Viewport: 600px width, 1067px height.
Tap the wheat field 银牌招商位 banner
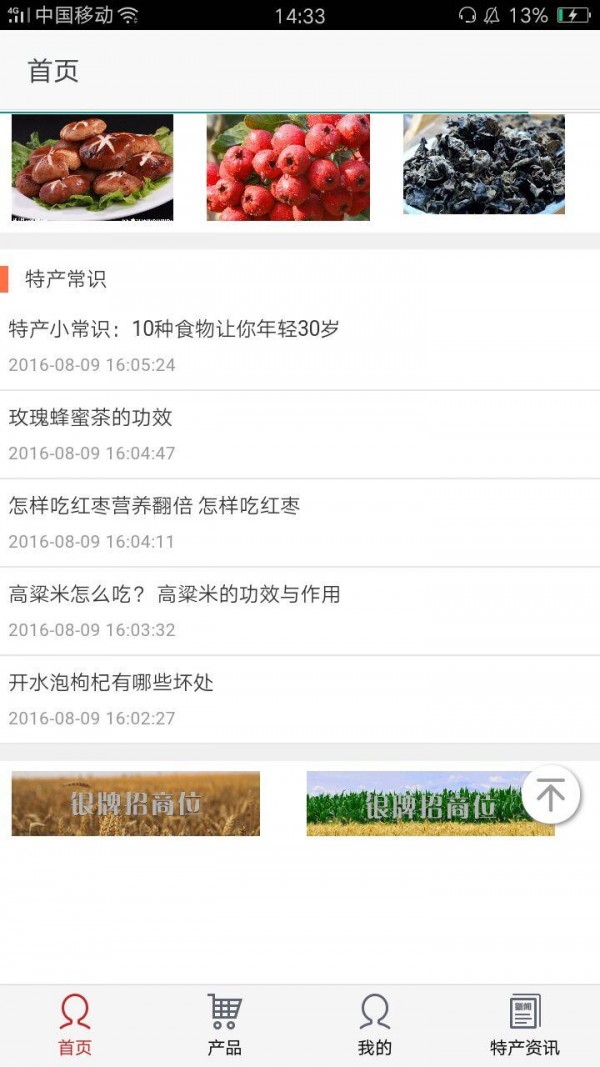coord(135,803)
